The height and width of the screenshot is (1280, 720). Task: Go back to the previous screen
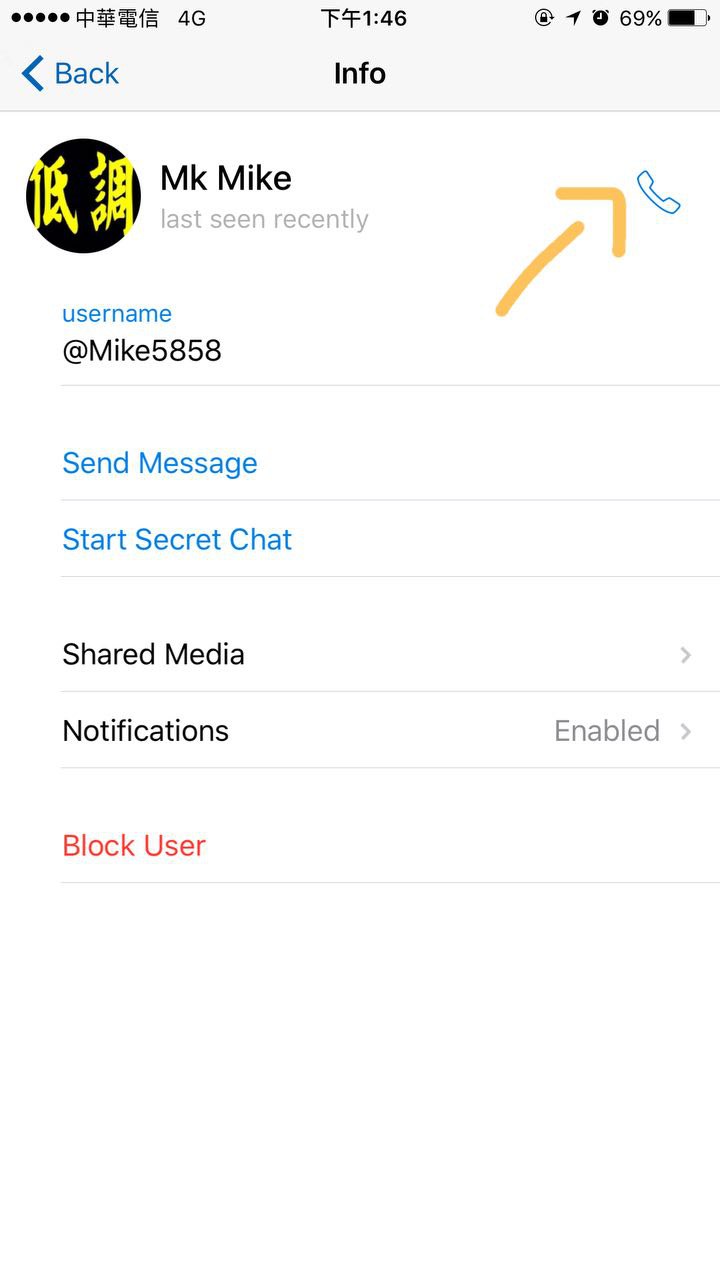[x=70, y=74]
